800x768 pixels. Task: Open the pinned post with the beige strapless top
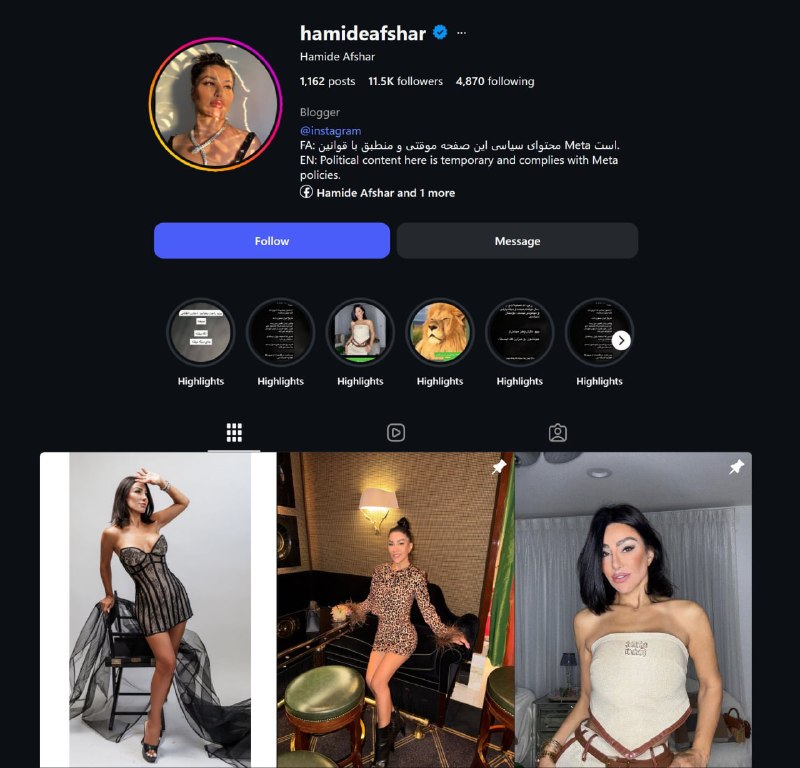(633, 610)
